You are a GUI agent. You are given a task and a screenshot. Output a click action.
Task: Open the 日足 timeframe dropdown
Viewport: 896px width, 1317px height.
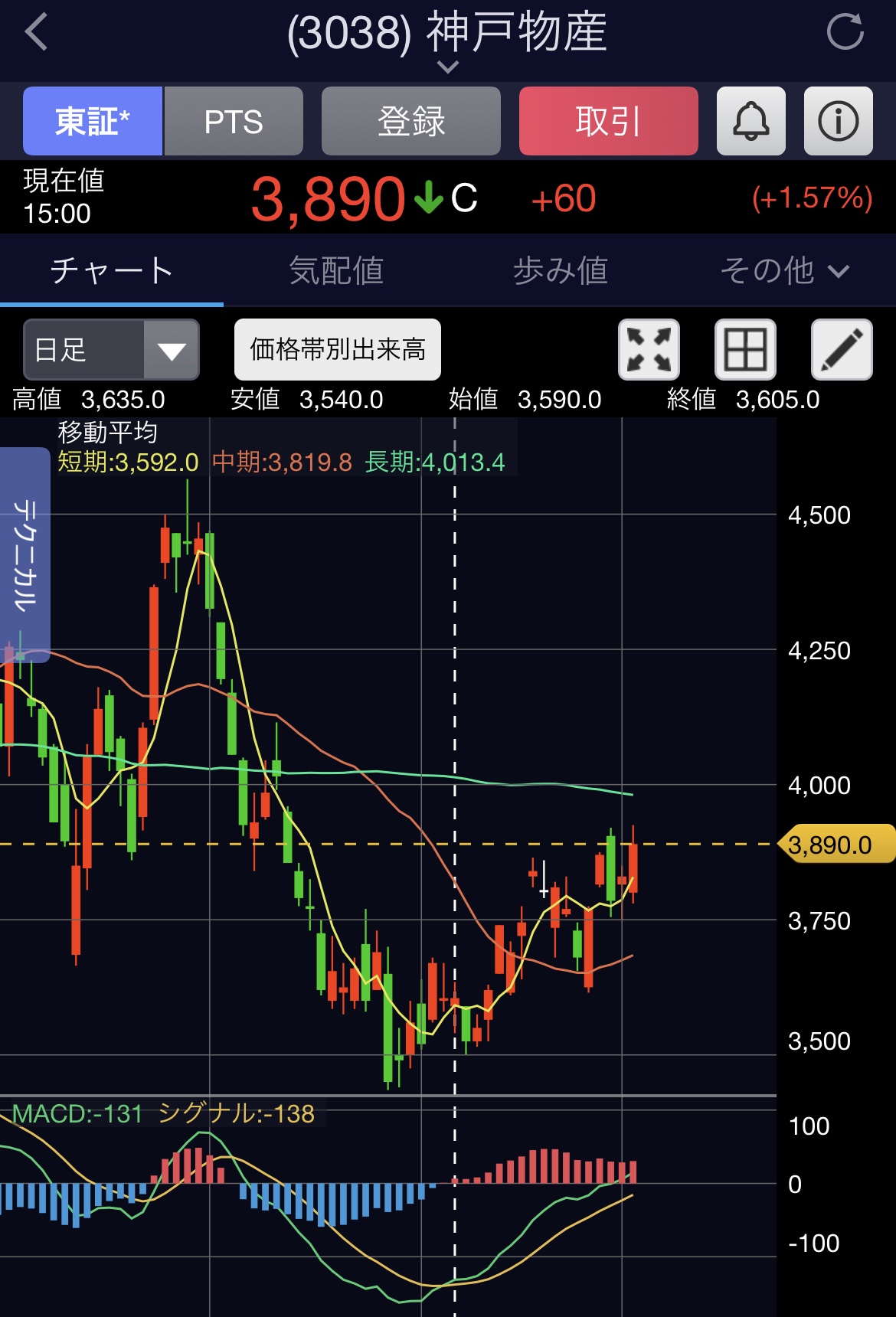point(111,350)
